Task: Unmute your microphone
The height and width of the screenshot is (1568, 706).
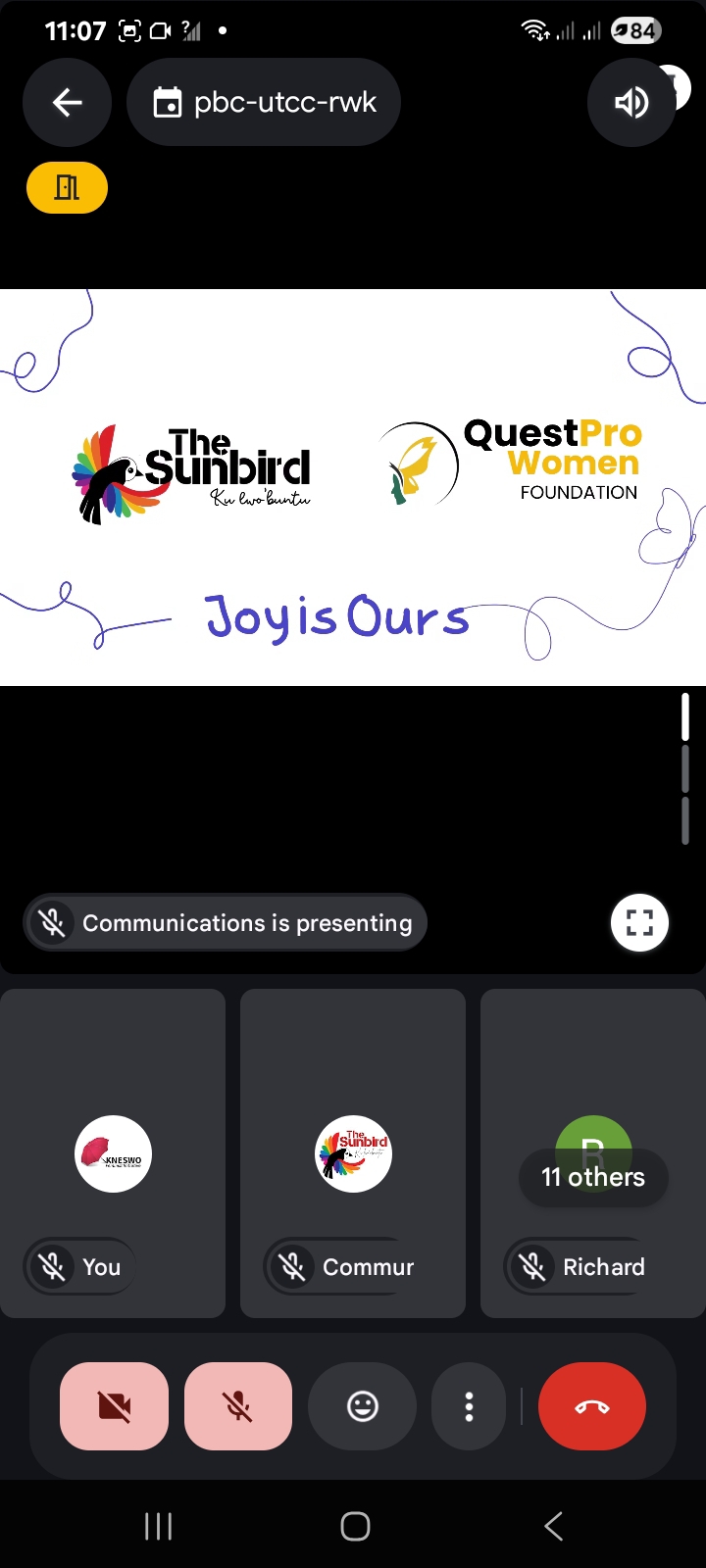Action: point(238,1406)
